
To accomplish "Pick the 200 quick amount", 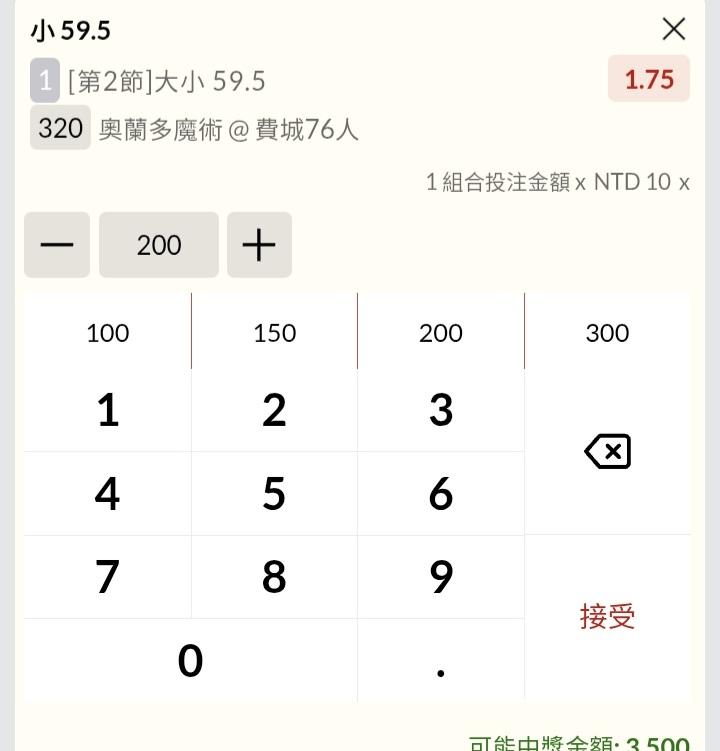I will (441, 333).
